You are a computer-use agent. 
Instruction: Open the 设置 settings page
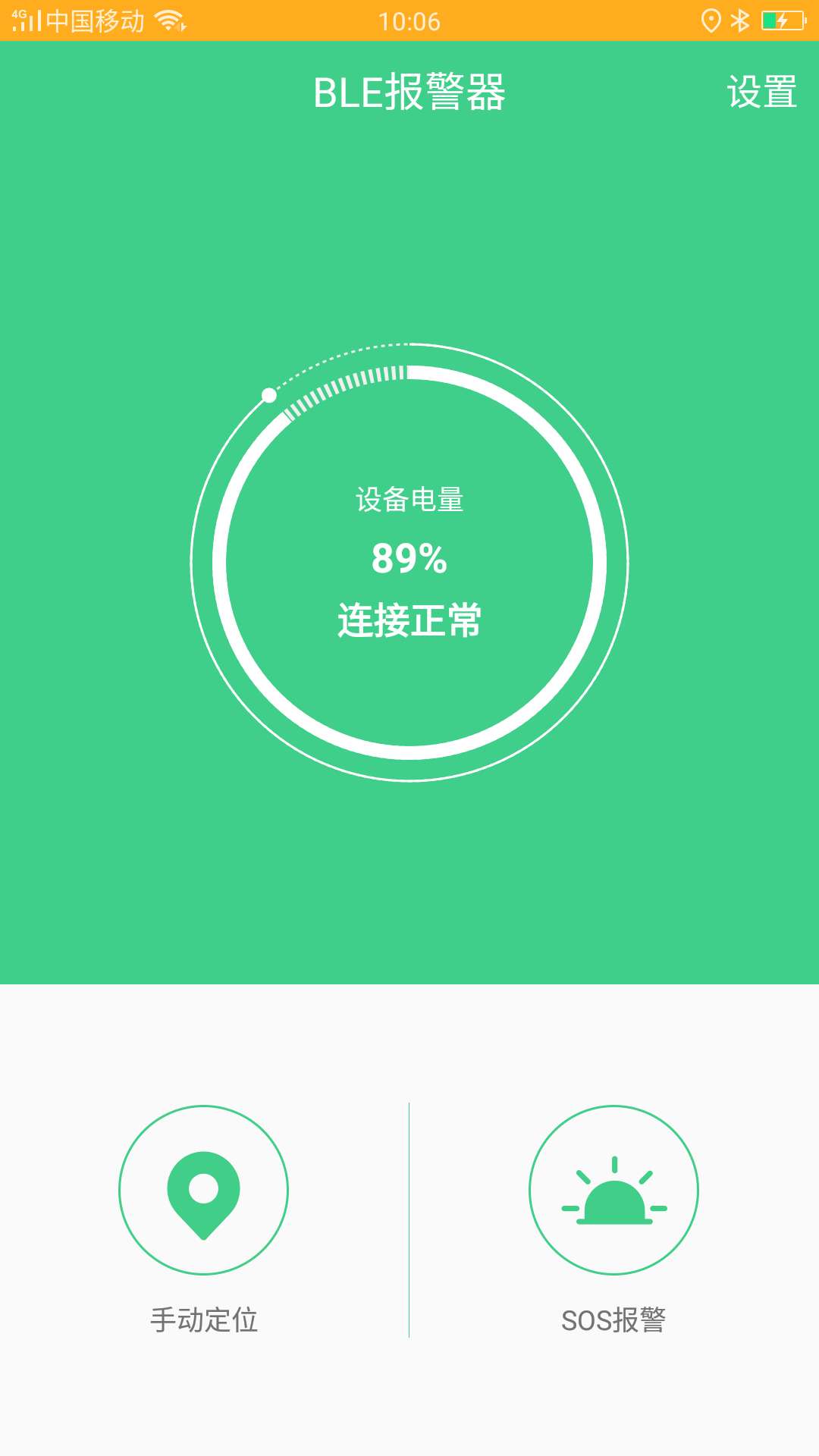tap(762, 93)
